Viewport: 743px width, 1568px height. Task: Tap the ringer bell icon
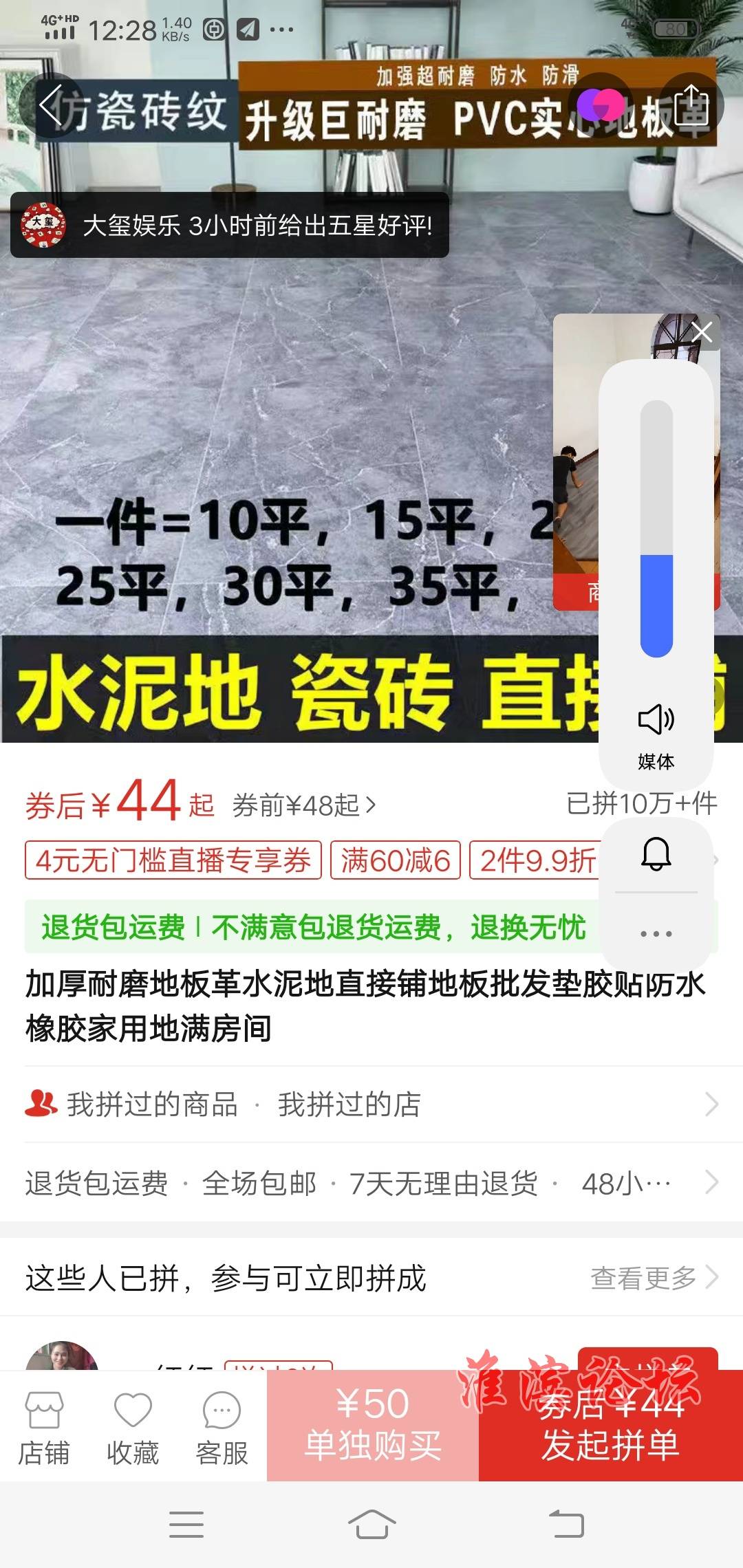[656, 853]
